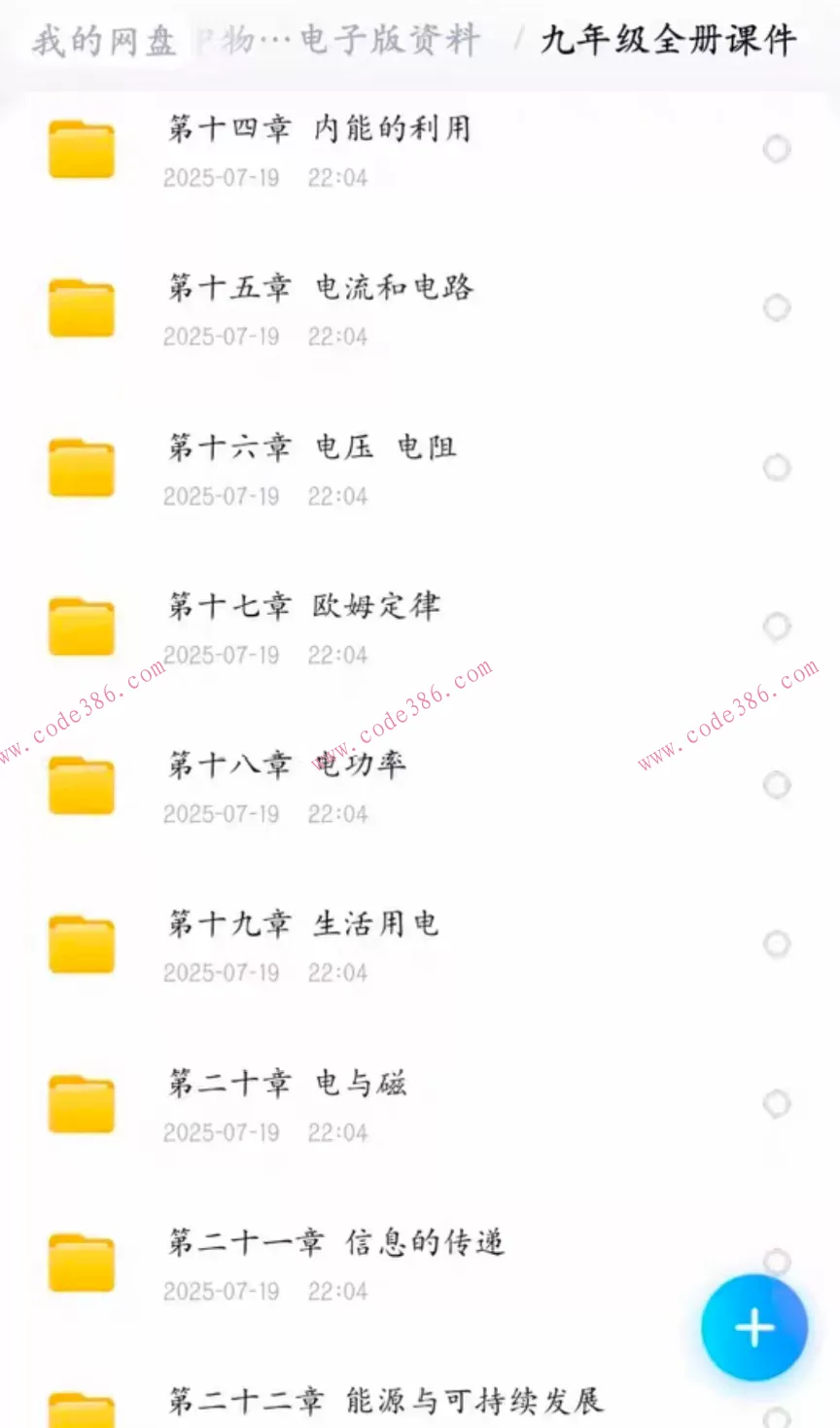The image size is (840, 1428).
Task: Tap the 第二十一章 信息的传递 folder name
Action: (x=335, y=1243)
